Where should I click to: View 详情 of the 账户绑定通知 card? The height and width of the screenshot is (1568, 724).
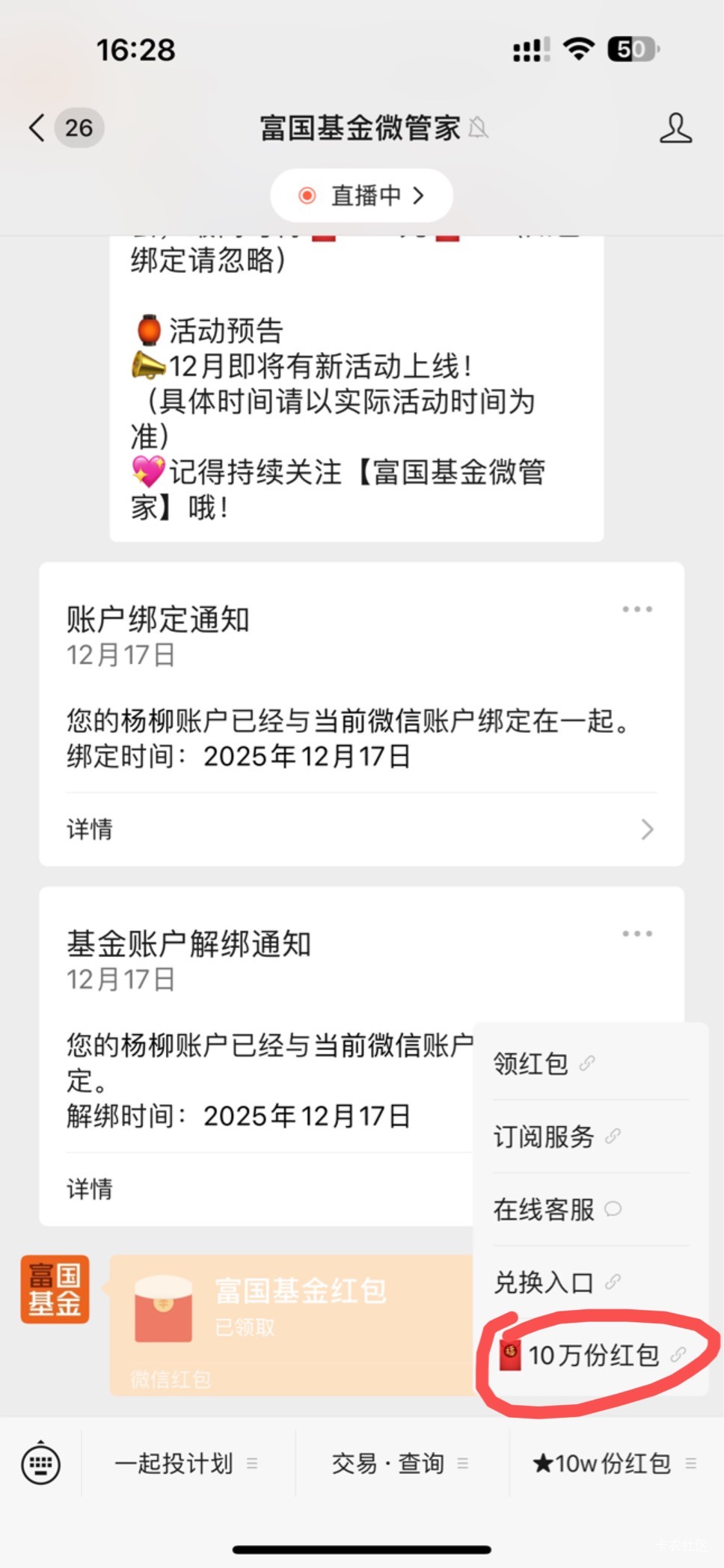pos(361,829)
